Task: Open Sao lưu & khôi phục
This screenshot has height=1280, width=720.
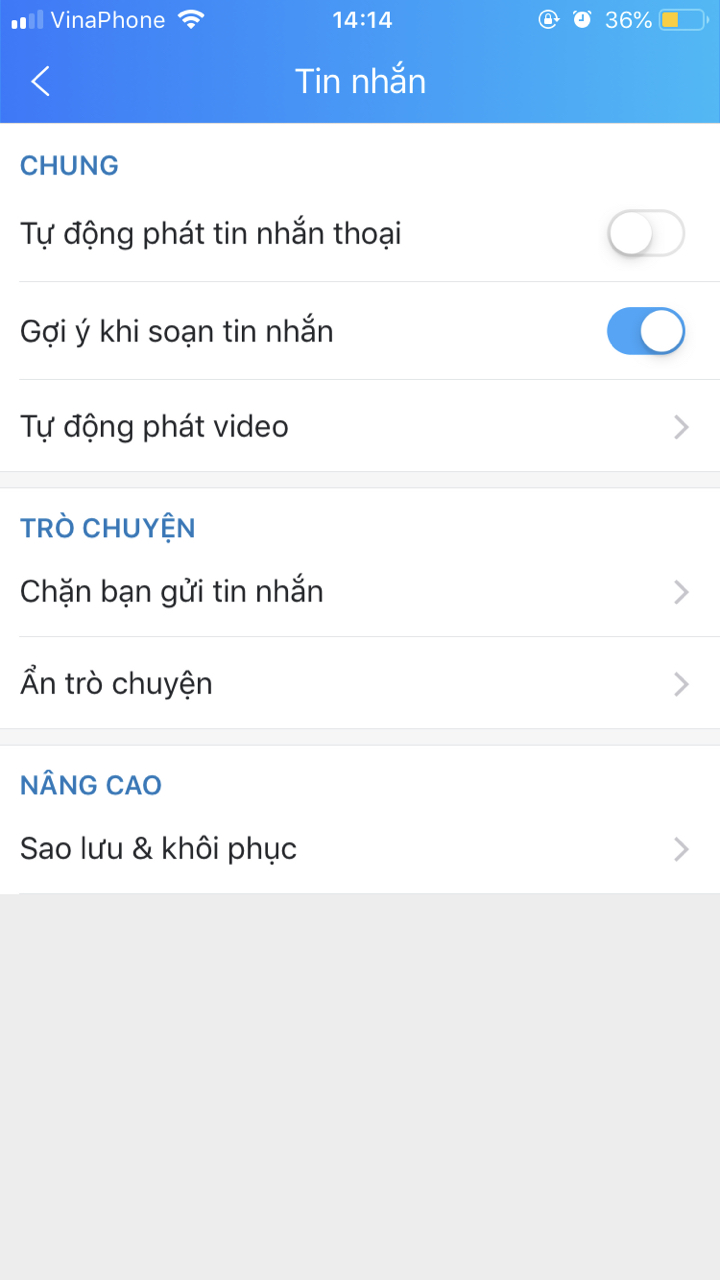Action: (x=360, y=849)
